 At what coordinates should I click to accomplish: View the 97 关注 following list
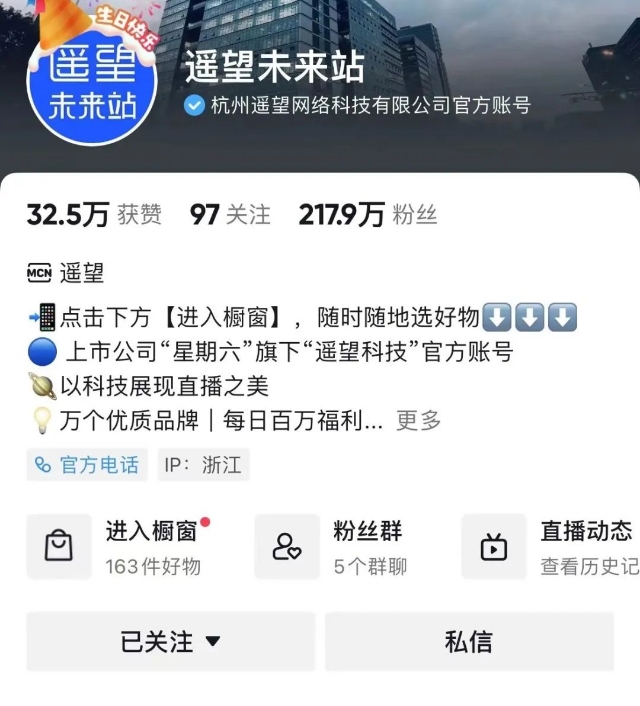click(230, 215)
